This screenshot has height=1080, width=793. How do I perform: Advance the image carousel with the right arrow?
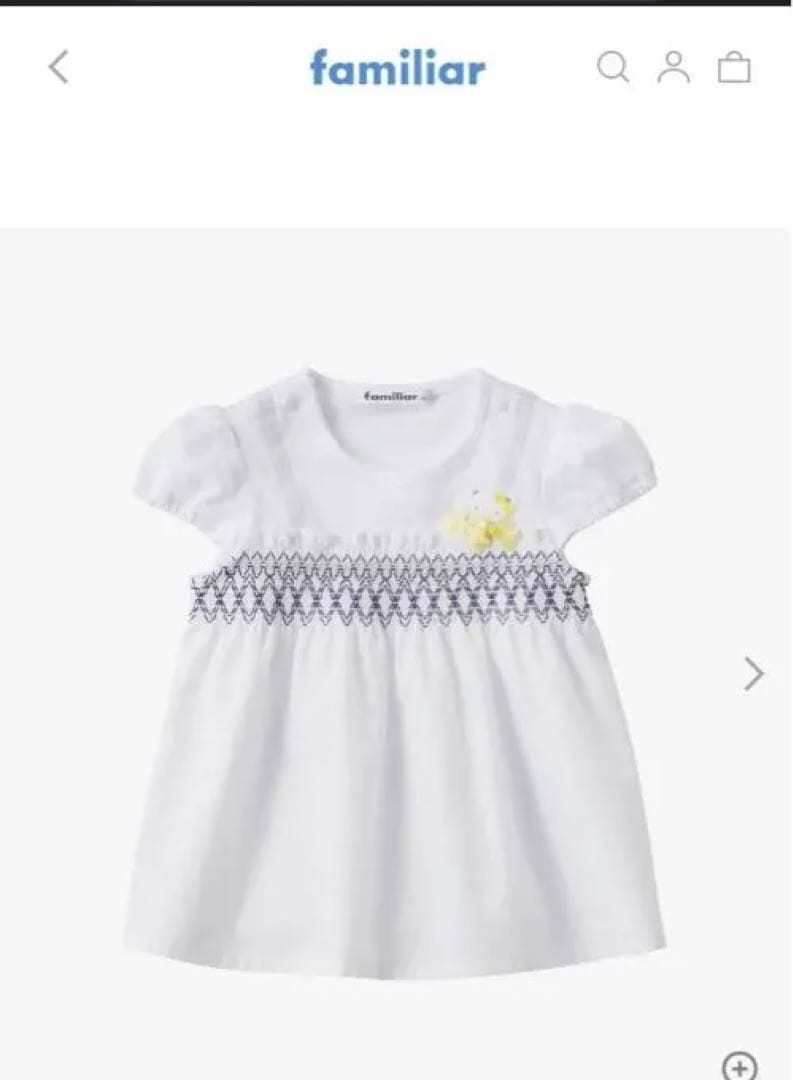pyautogui.click(x=753, y=673)
